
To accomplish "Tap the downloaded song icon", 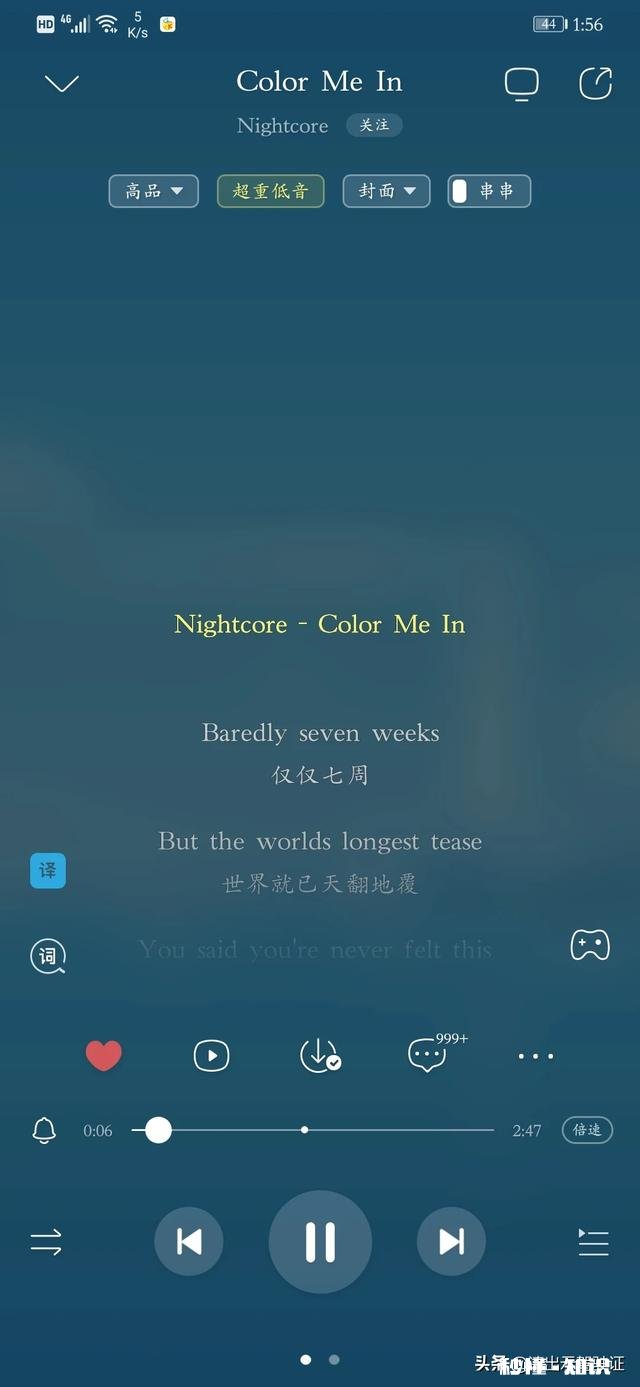I will point(320,1056).
